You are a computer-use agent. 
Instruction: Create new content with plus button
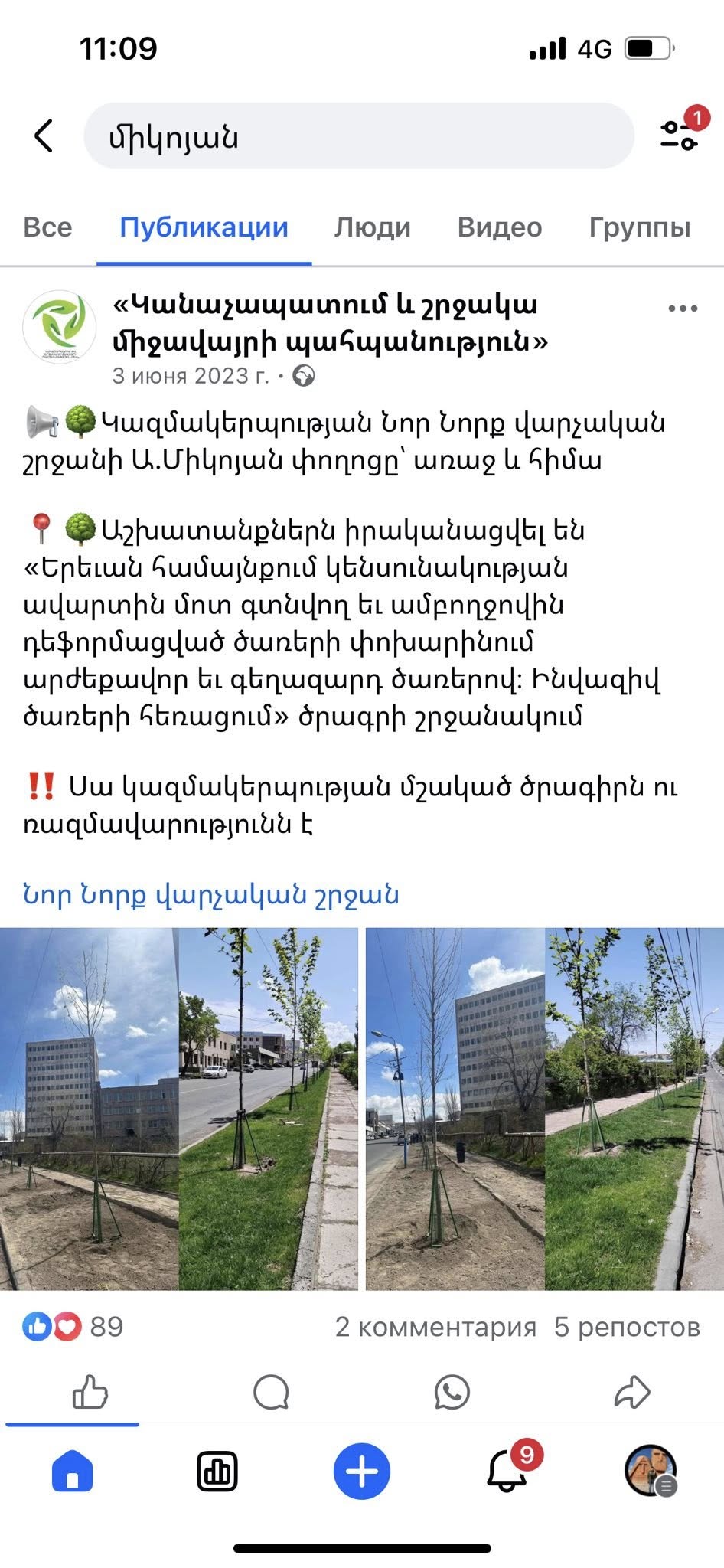pyautogui.click(x=361, y=1471)
